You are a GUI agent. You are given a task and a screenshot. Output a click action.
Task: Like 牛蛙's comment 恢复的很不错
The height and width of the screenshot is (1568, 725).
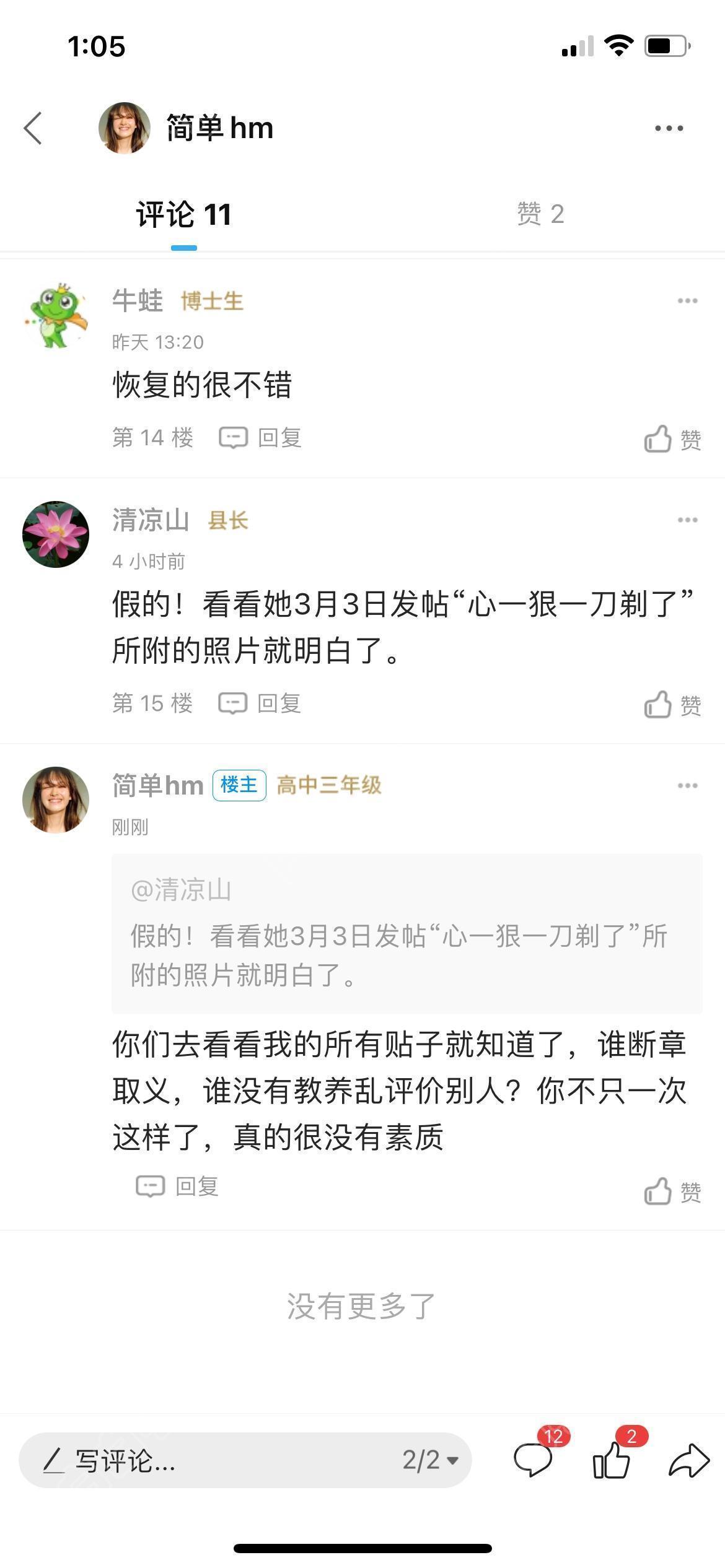pos(672,439)
